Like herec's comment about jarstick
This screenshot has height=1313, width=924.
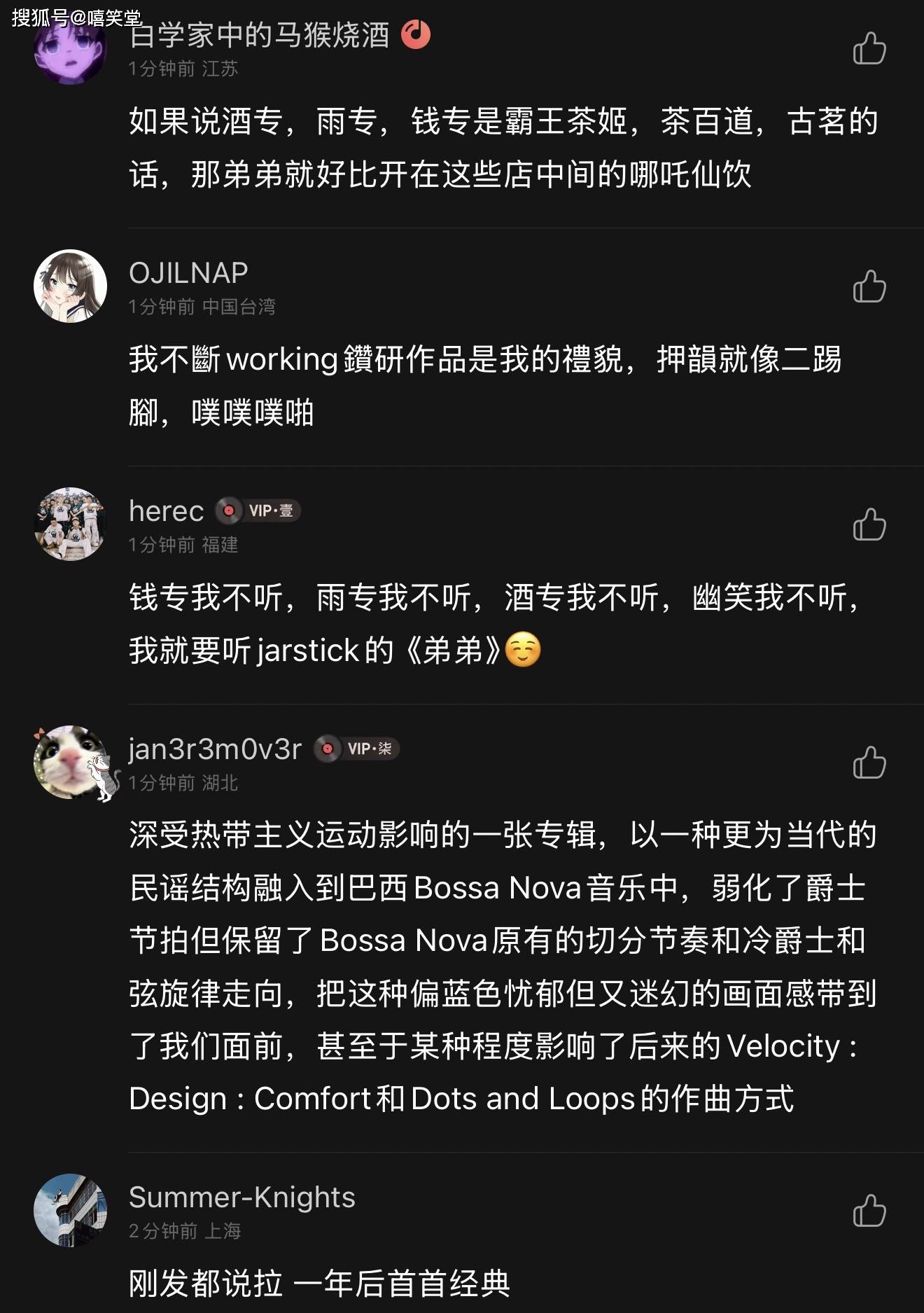(x=869, y=524)
